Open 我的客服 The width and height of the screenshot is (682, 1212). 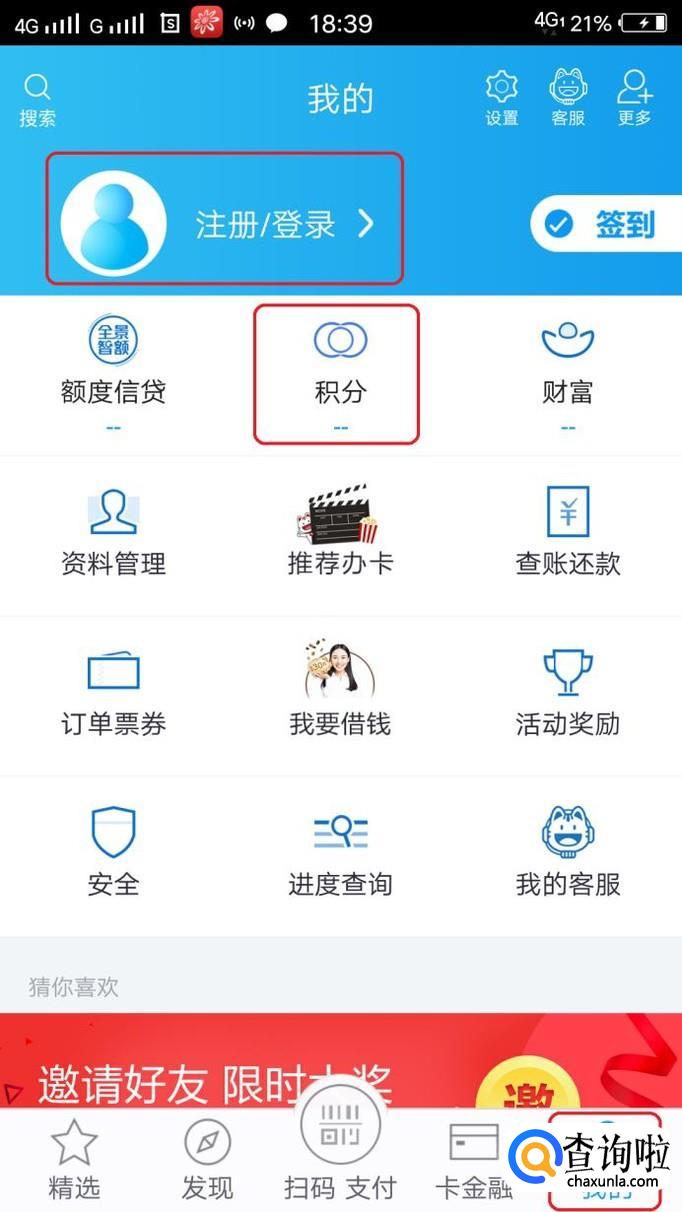point(567,855)
